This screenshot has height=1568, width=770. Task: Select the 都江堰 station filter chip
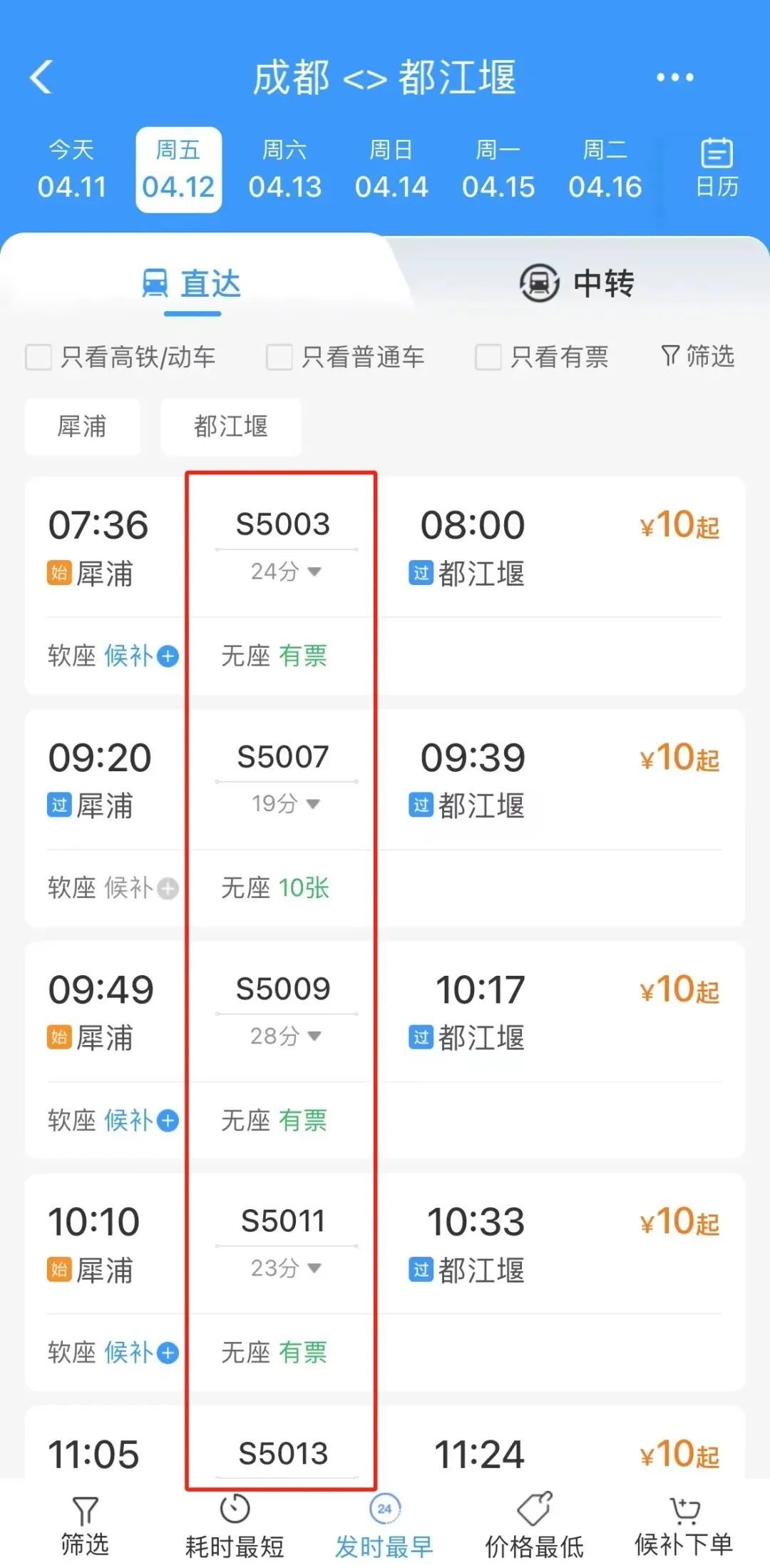pyautogui.click(x=231, y=427)
